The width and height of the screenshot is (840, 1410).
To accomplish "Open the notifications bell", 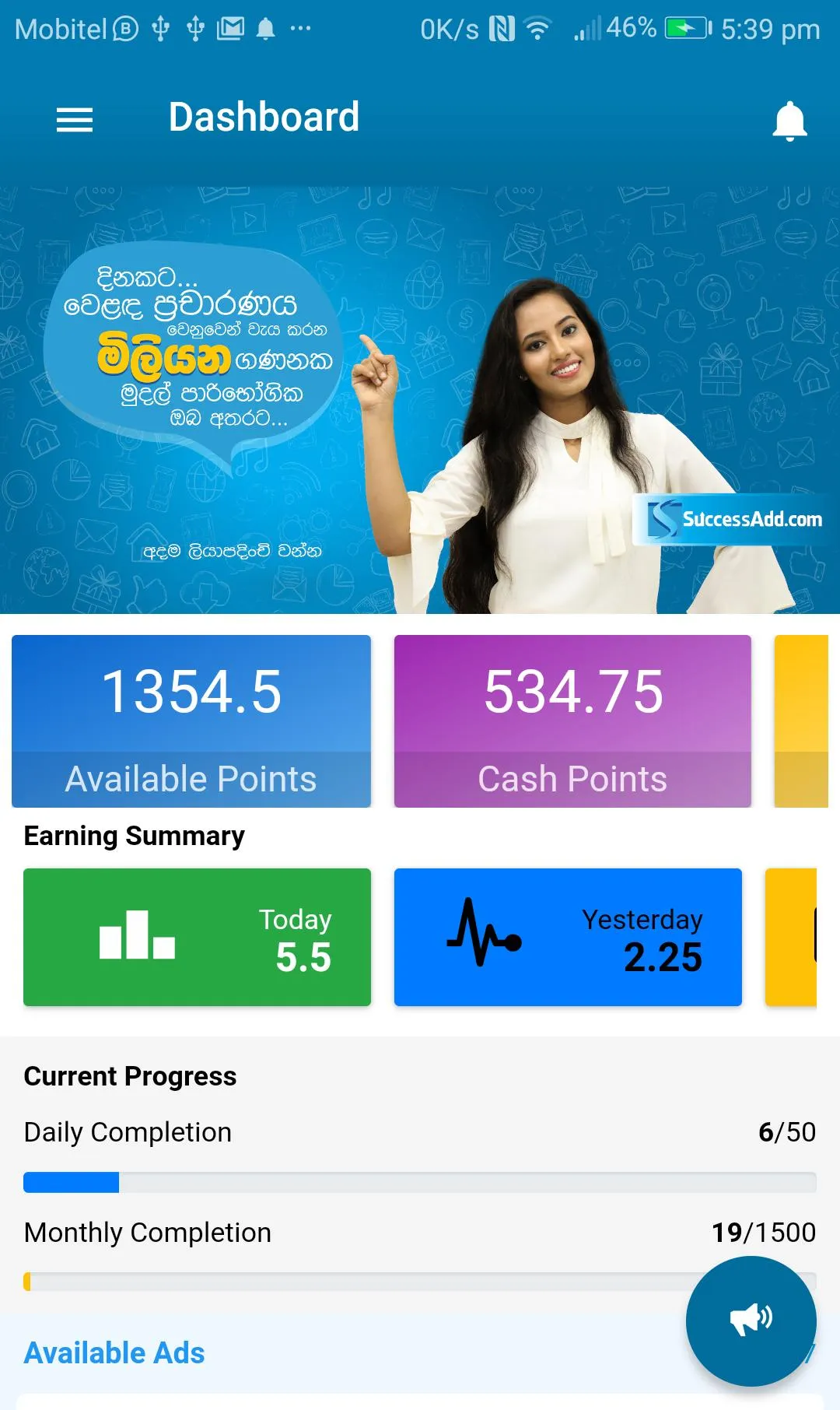I will [x=789, y=121].
